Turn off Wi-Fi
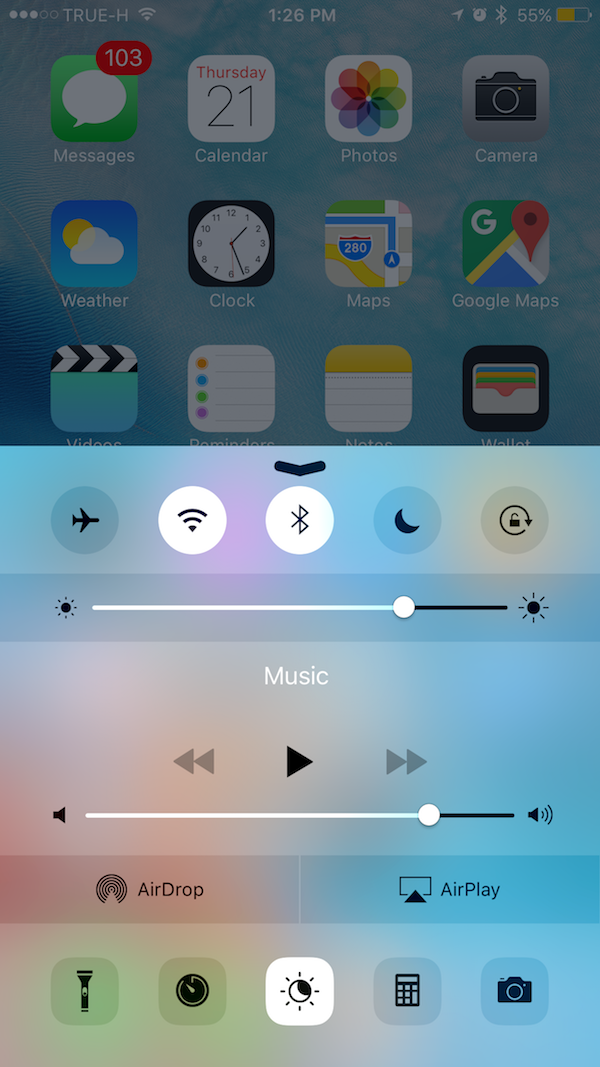 (x=192, y=520)
